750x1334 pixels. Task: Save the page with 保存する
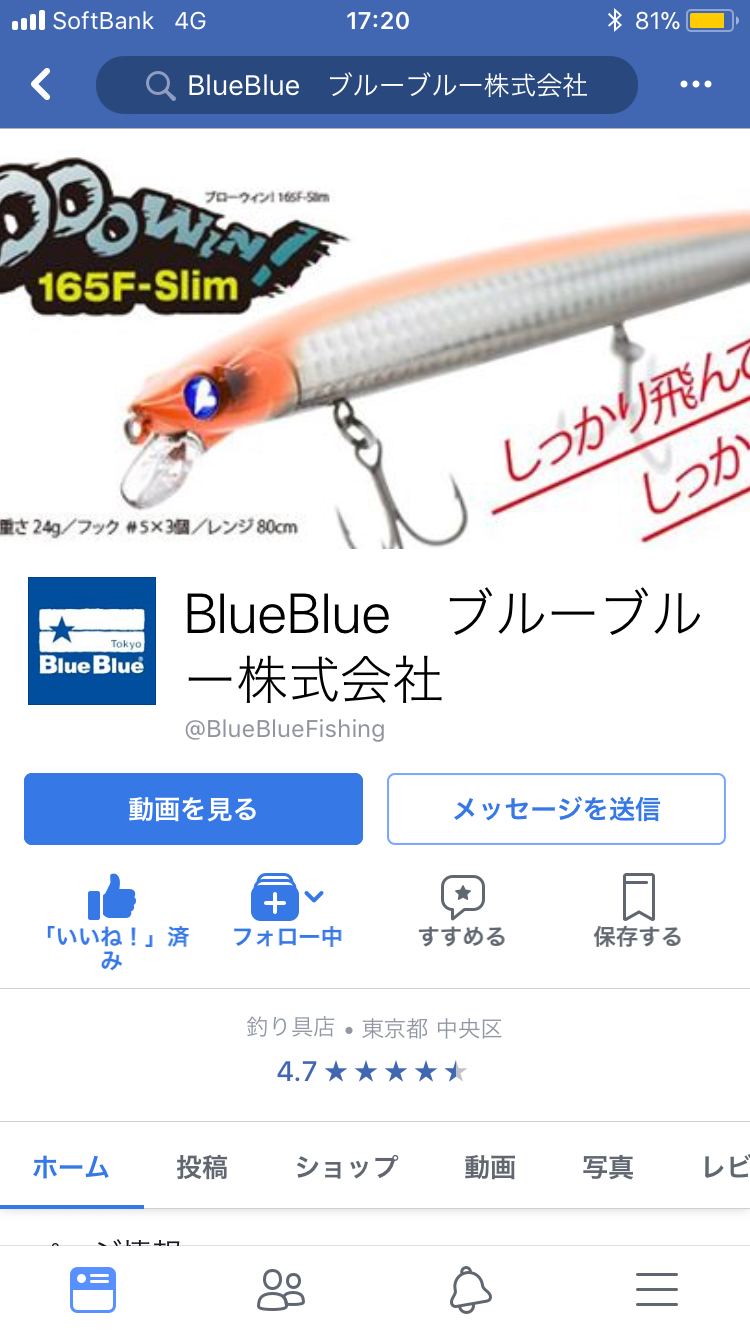pyautogui.click(x=637, y=911)
